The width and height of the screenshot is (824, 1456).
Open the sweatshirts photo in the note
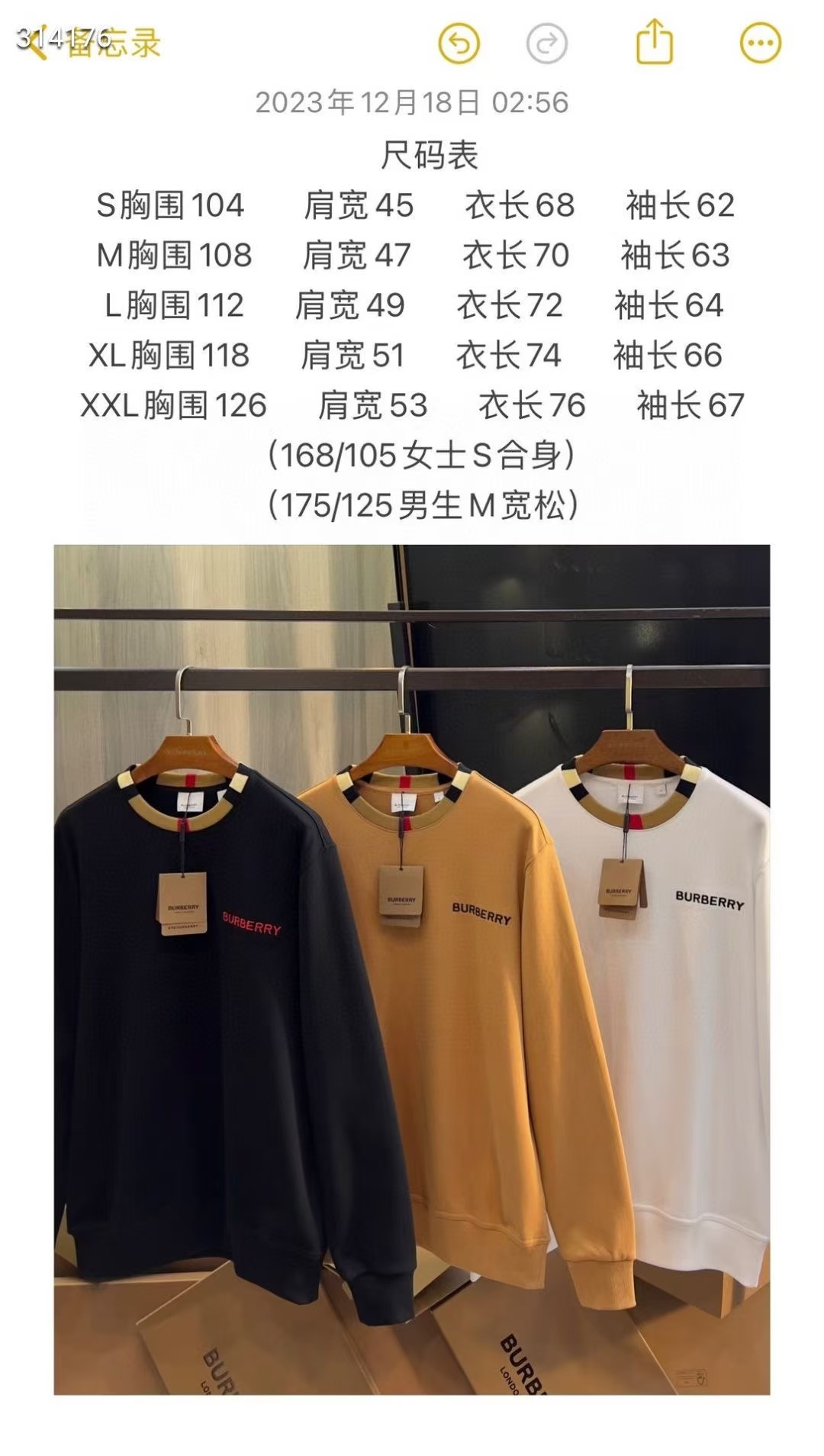pos(412,969)
